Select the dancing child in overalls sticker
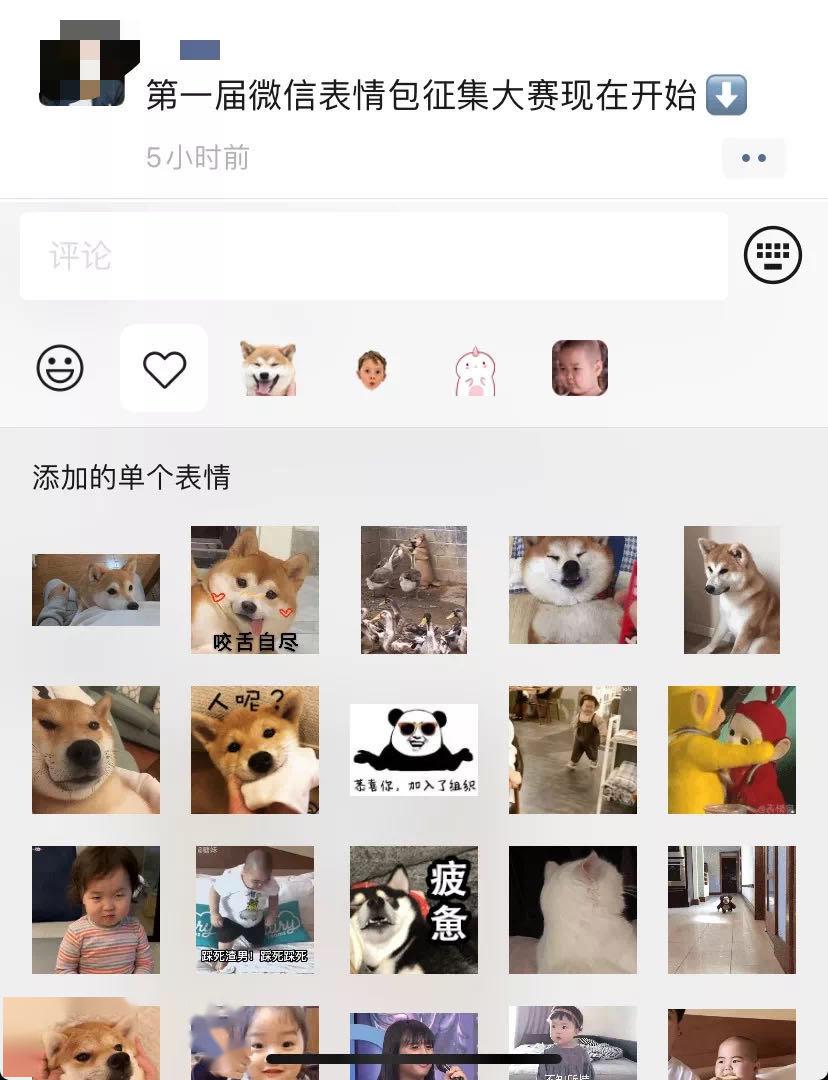828x1080 pixels. pos(573,749)
